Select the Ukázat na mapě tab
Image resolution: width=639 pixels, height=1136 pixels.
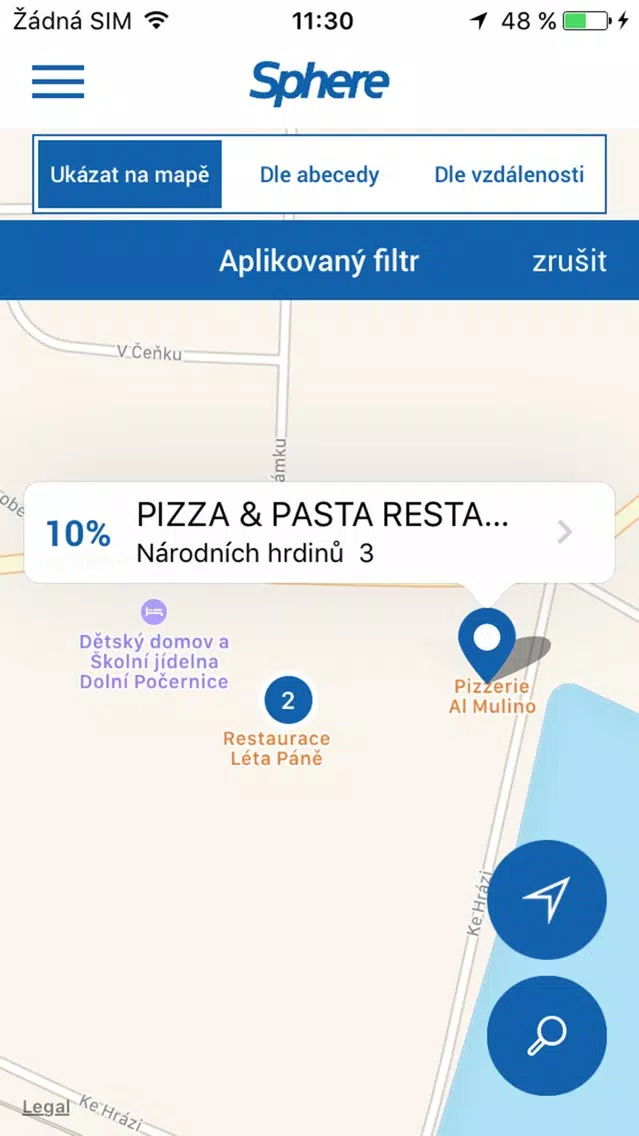click(130, 175)
